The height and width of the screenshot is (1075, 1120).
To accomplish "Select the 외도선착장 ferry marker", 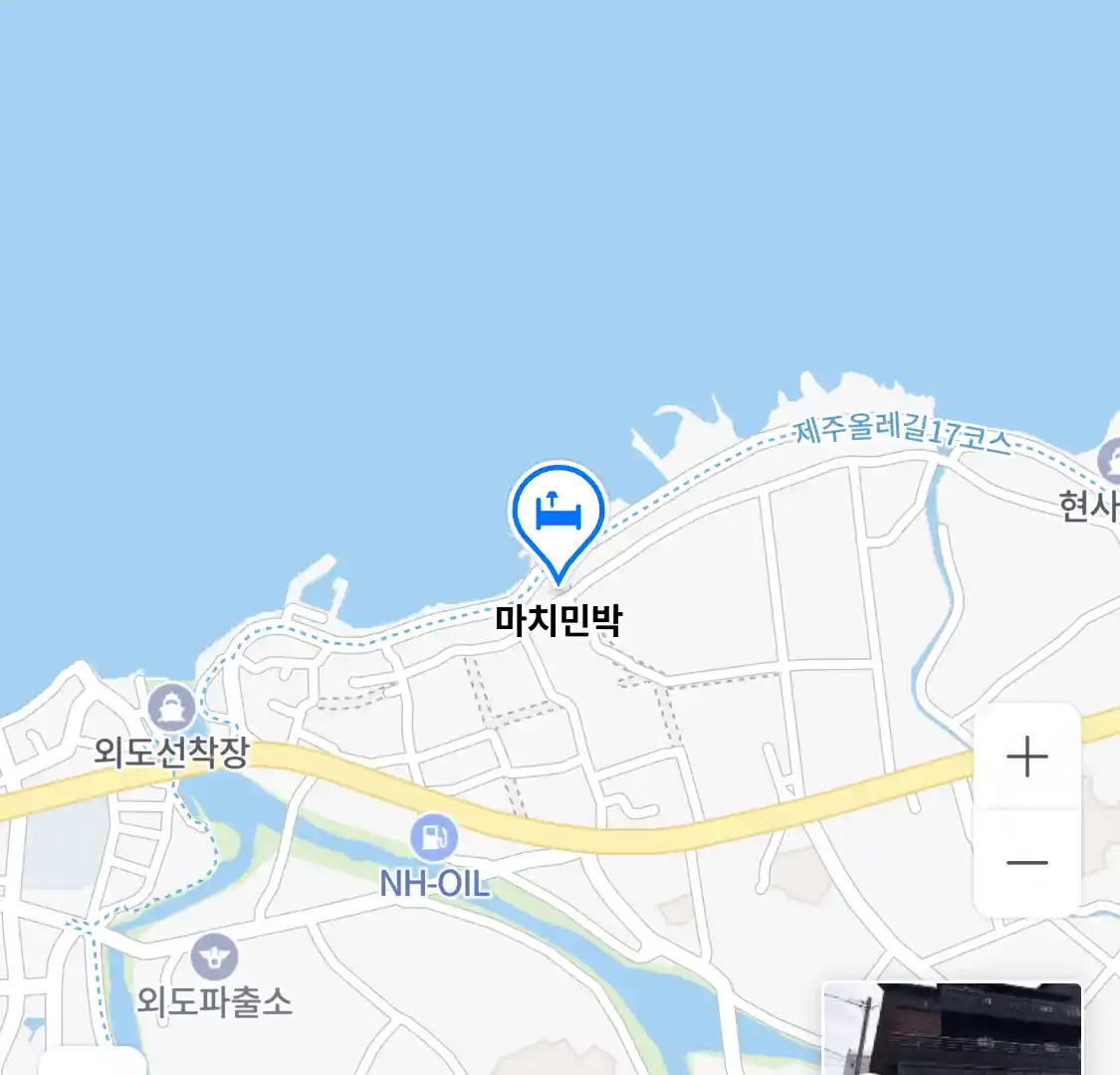I will (x=171, y=709).
